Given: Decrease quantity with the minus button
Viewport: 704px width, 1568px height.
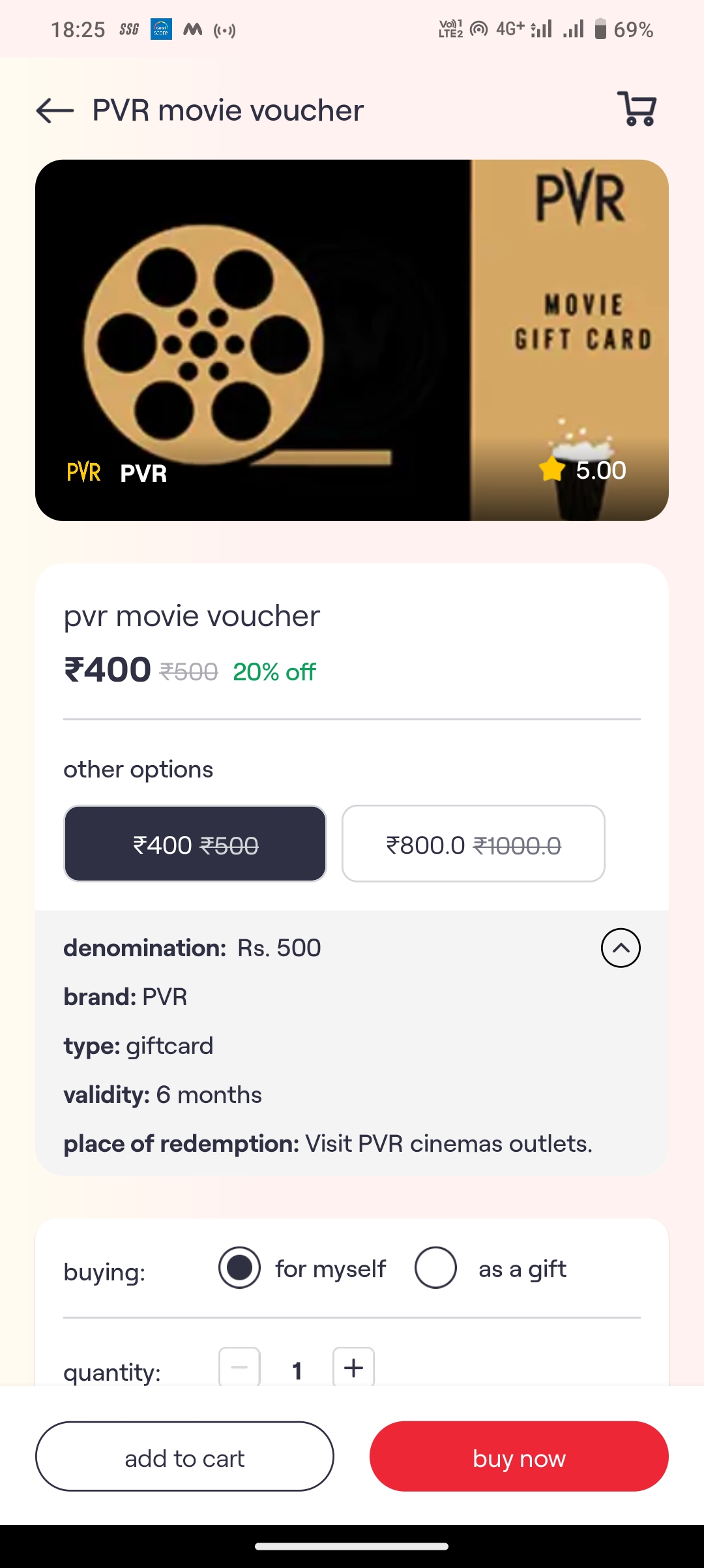Looking at the screenshot, I should 239,1367.
